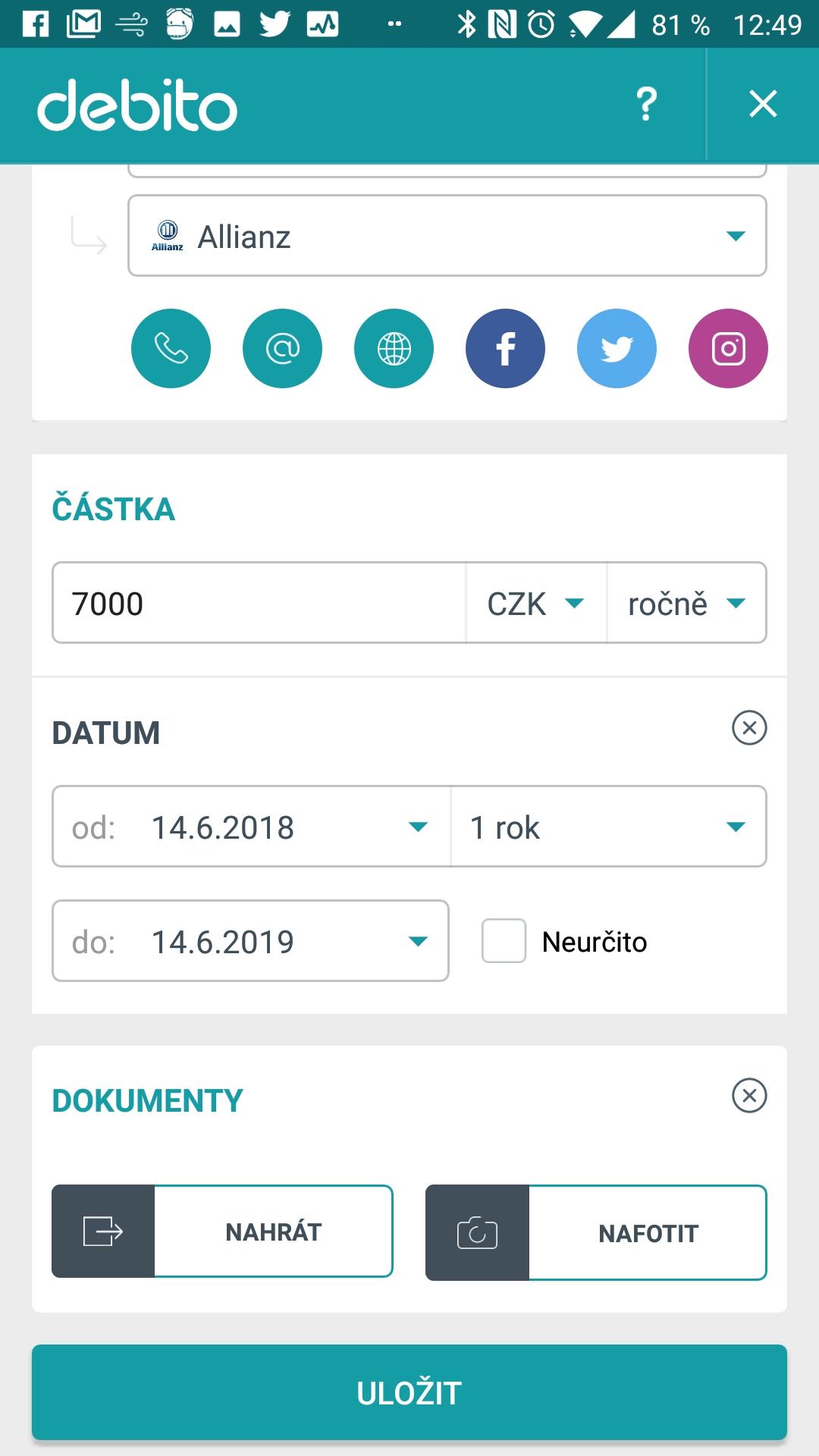The width and height of the screenshot is (819, 1456).
Task: Pick the end date 14.6.2019
Action: [x=250, y=941]
